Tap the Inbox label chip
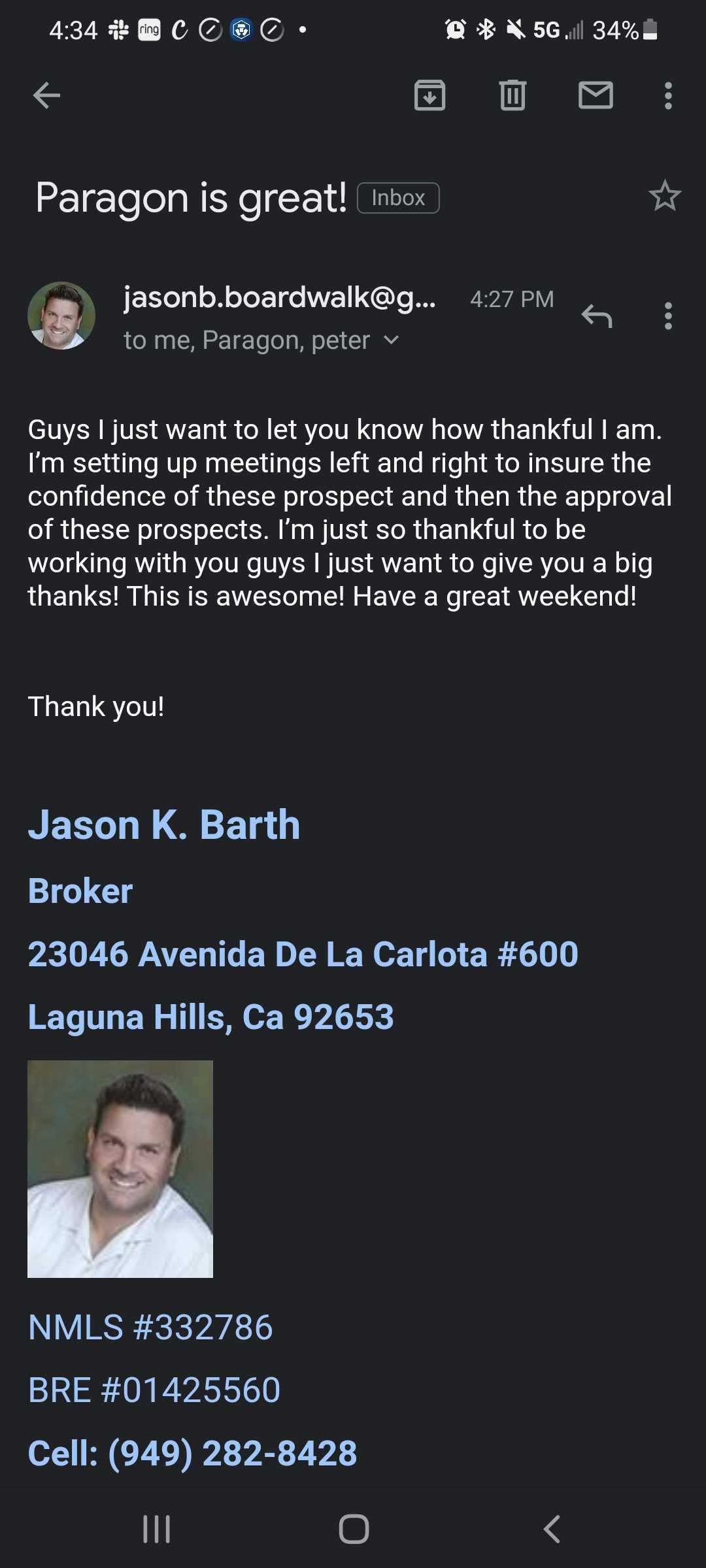 click(398, 198)
